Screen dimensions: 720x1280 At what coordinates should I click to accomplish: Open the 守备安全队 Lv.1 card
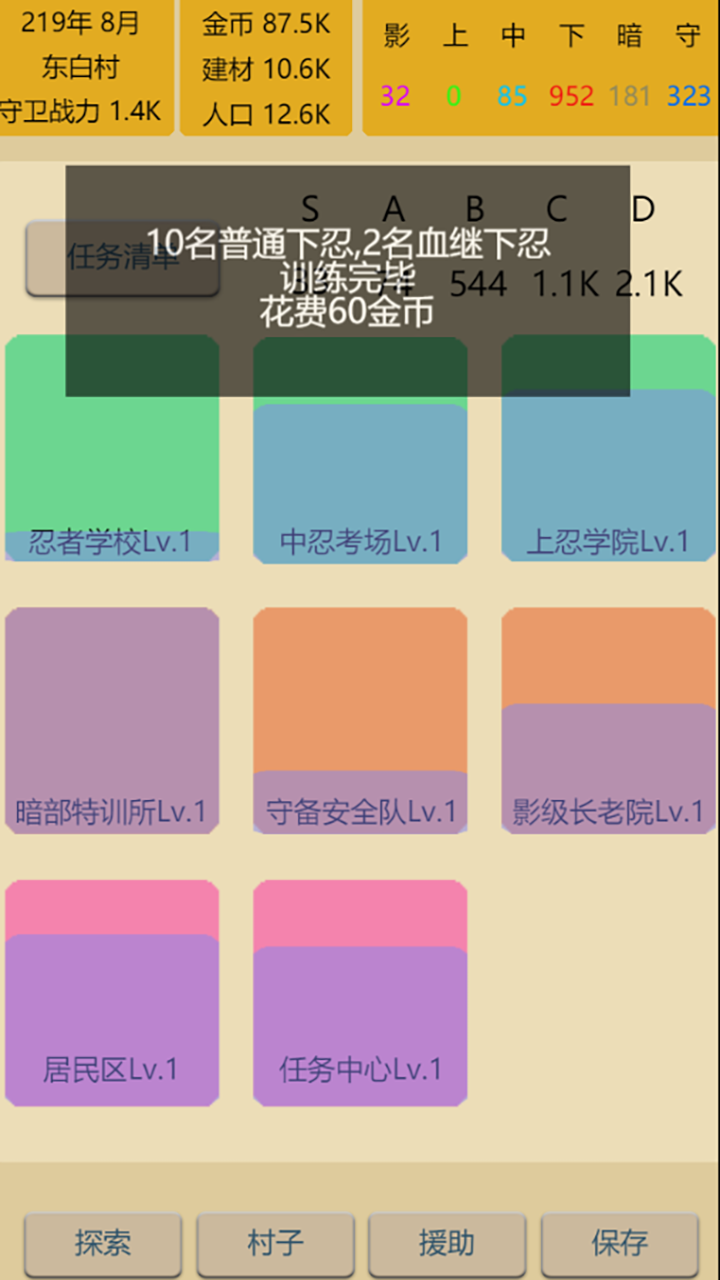tap(360, 720)
